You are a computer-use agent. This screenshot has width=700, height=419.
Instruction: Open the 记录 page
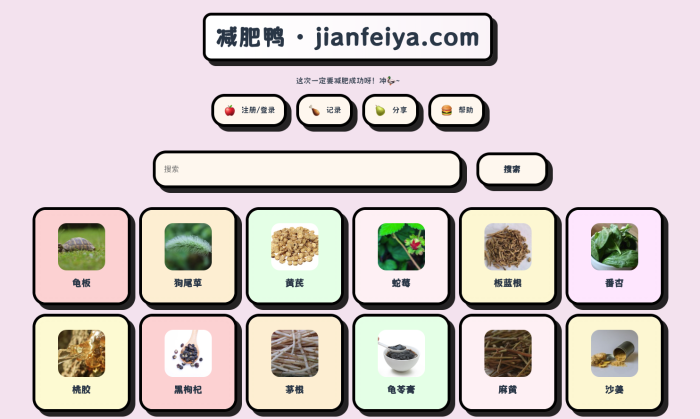tap(324, 110)
